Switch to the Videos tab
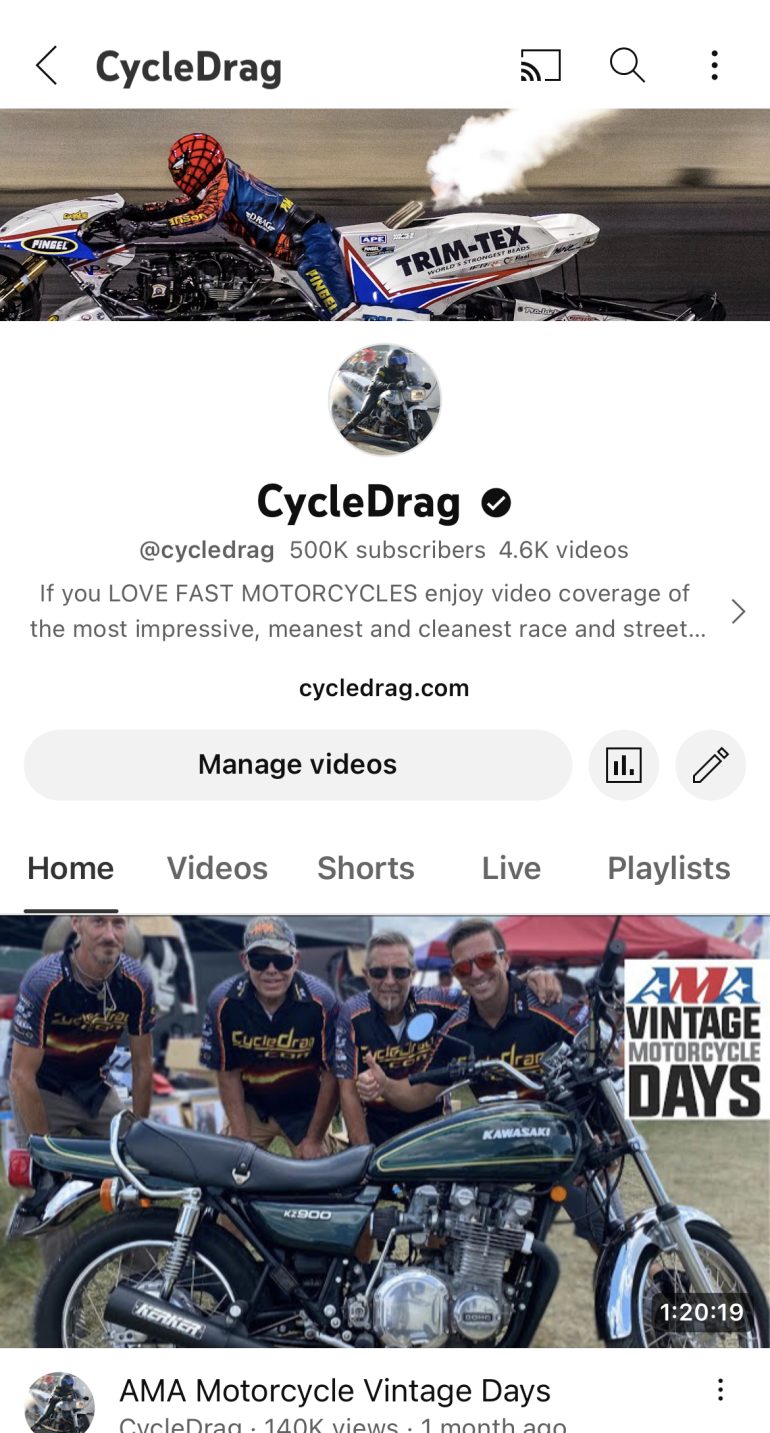770x1433 pixels. coord(216,868)
